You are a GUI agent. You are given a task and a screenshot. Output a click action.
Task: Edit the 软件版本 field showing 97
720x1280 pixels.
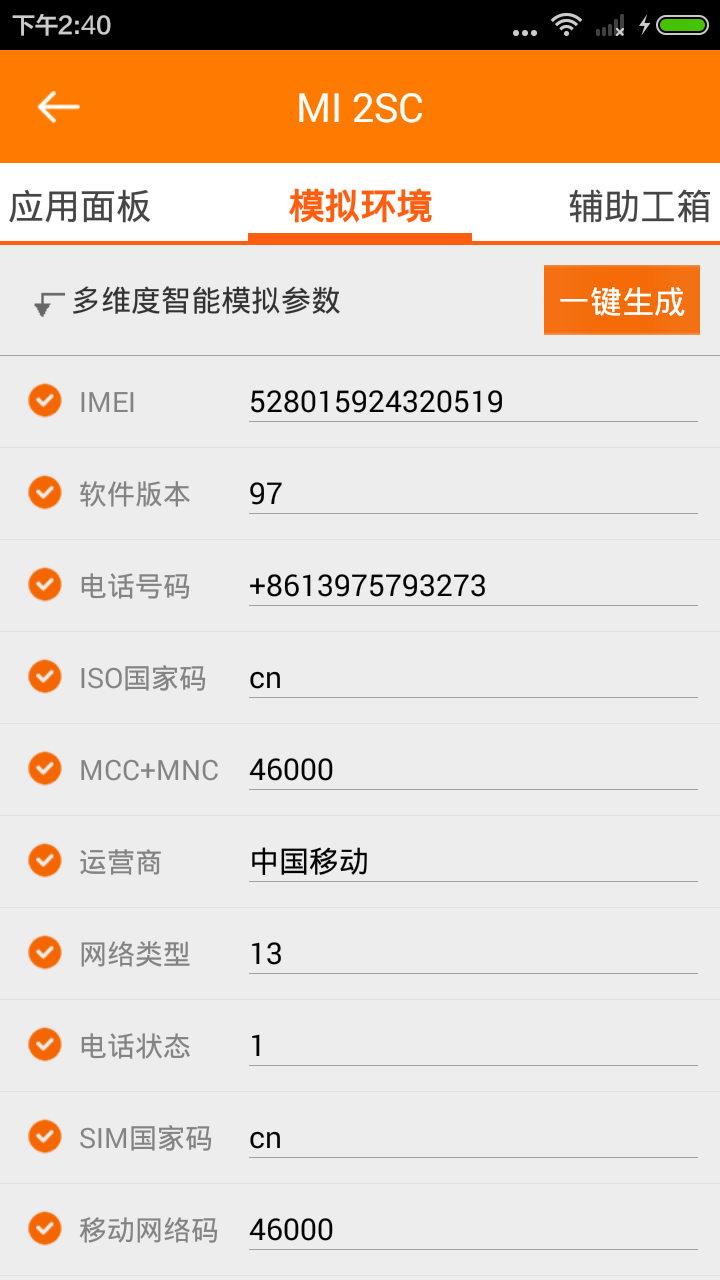point(473,494)
